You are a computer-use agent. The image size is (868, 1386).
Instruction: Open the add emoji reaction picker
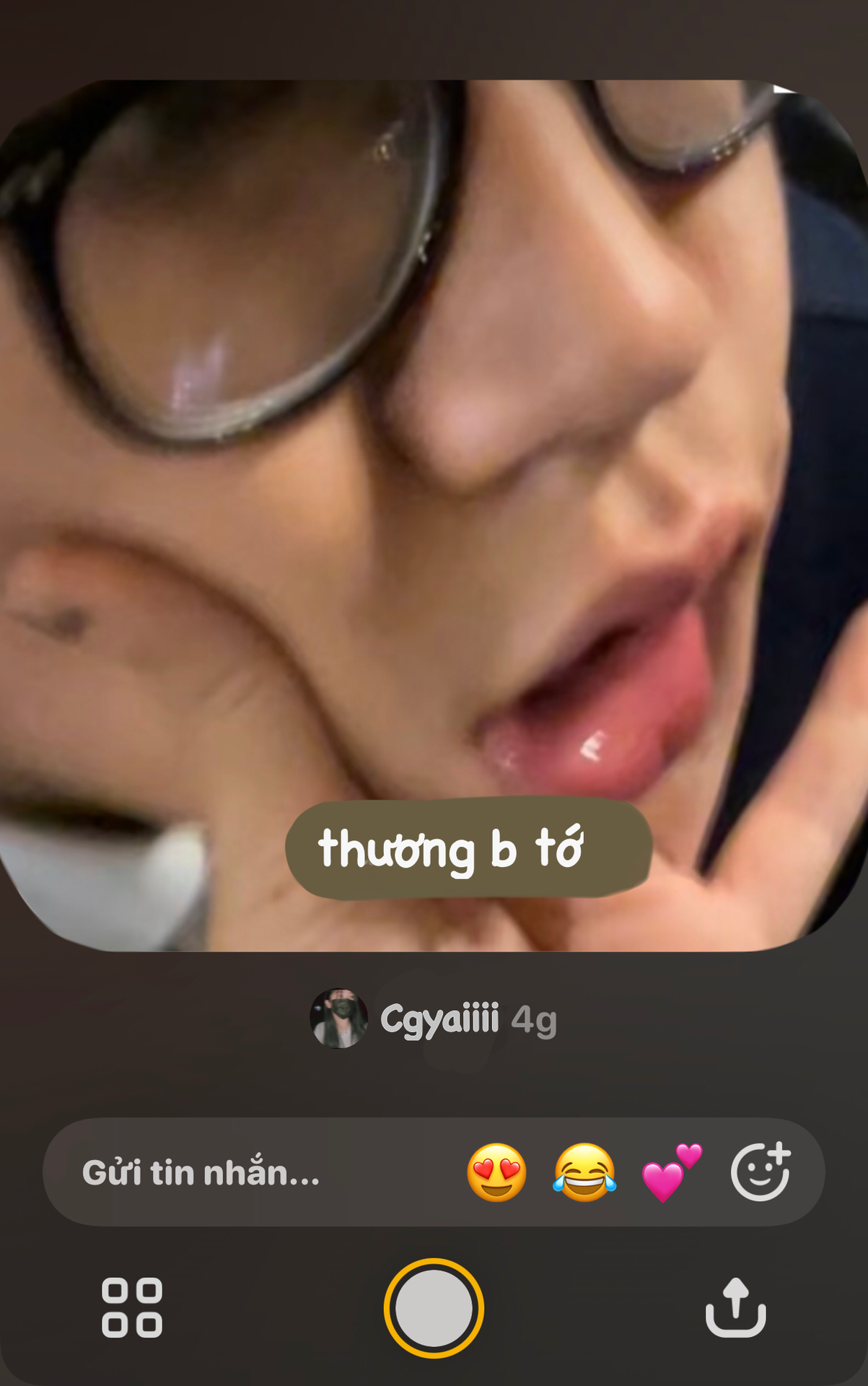760,1172
